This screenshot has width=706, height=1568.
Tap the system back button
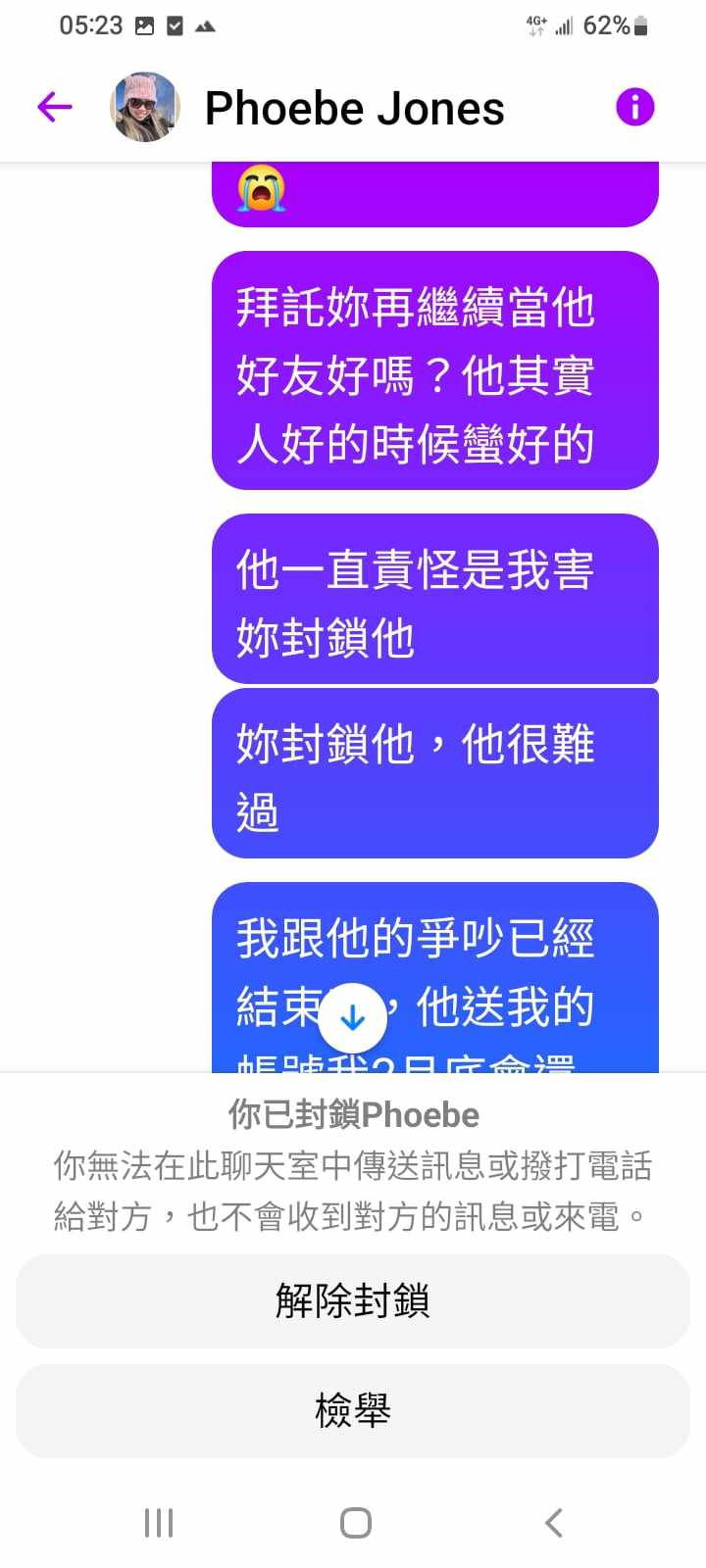(553, 1522)
